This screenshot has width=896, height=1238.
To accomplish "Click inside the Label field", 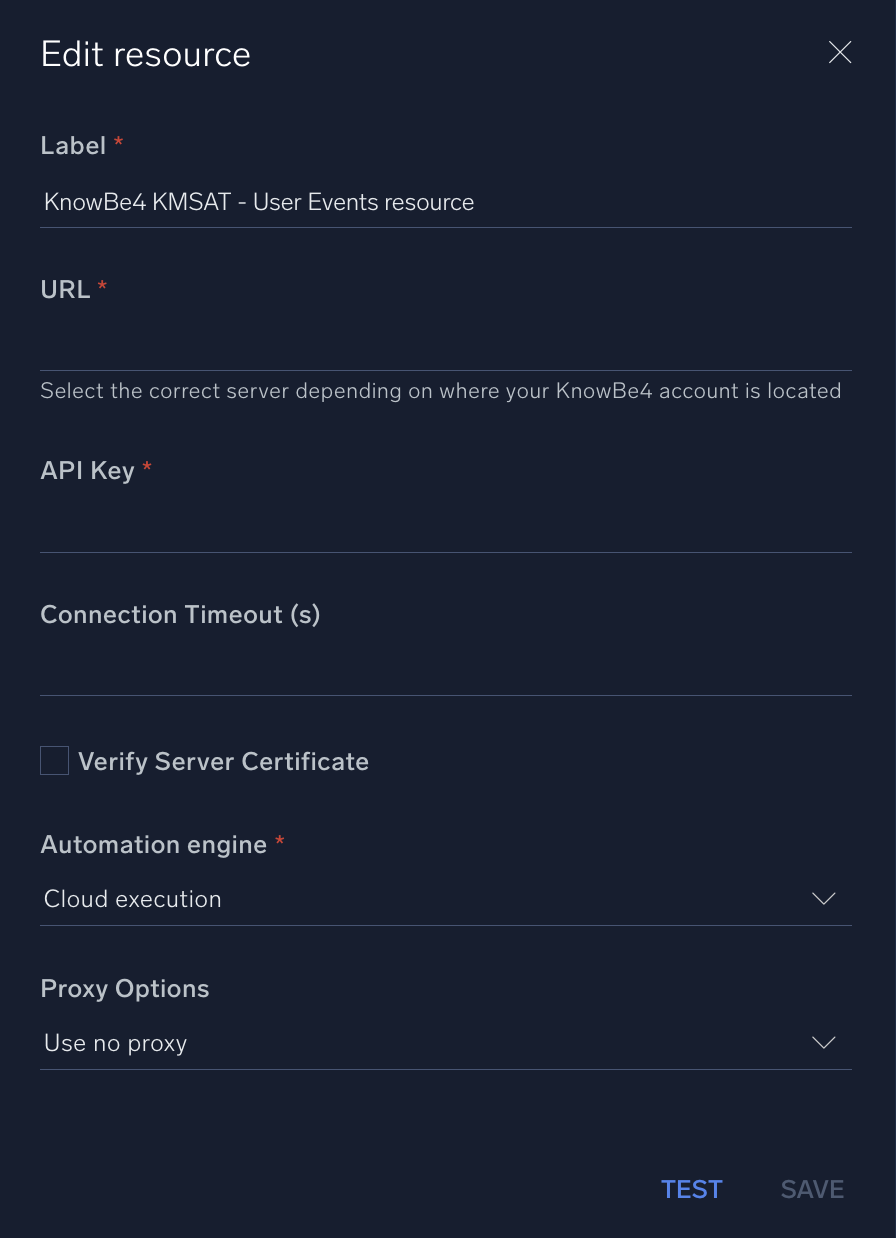I will (x=446, y=202).
